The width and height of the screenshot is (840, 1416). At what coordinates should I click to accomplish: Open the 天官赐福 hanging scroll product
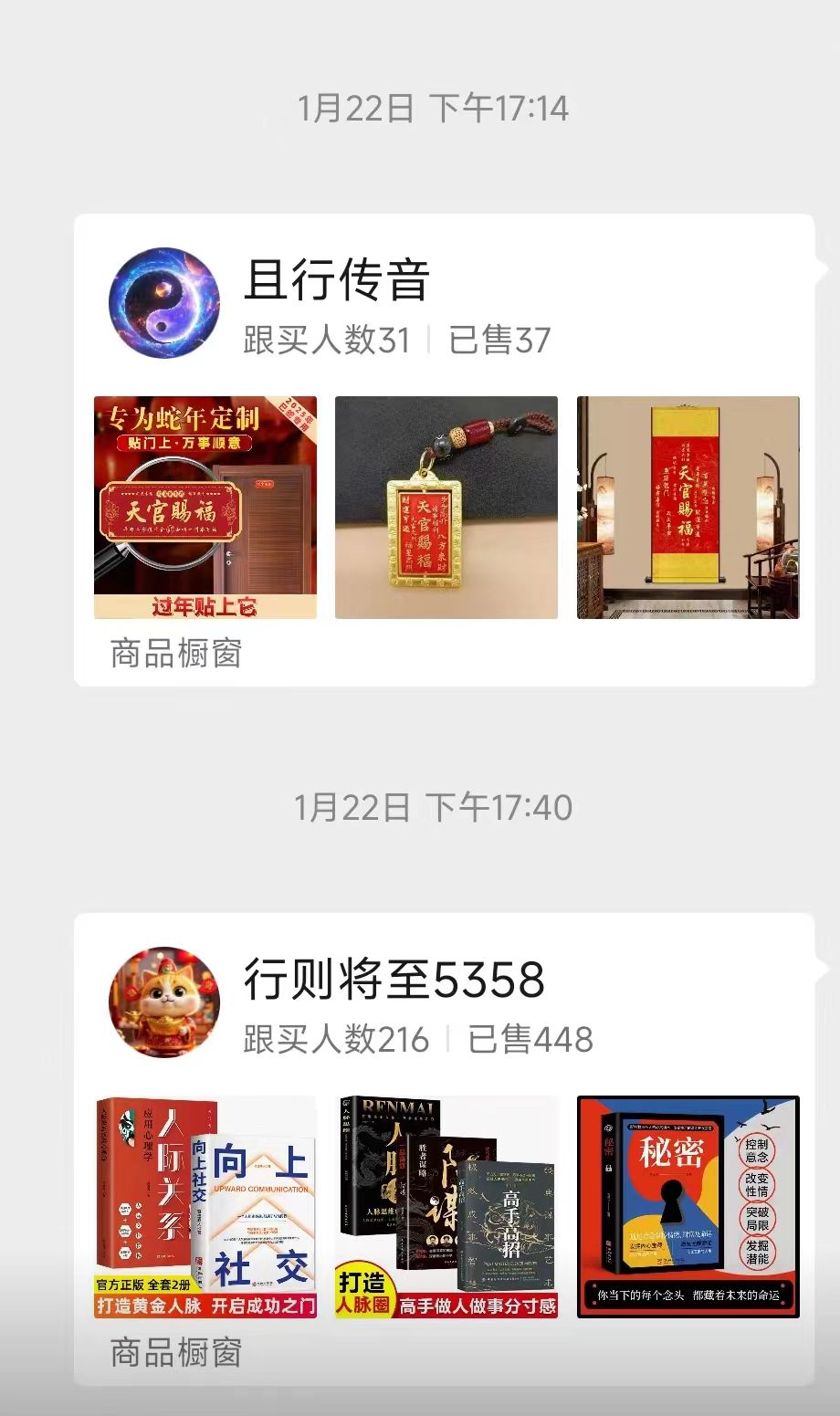[x=688, y=508]
